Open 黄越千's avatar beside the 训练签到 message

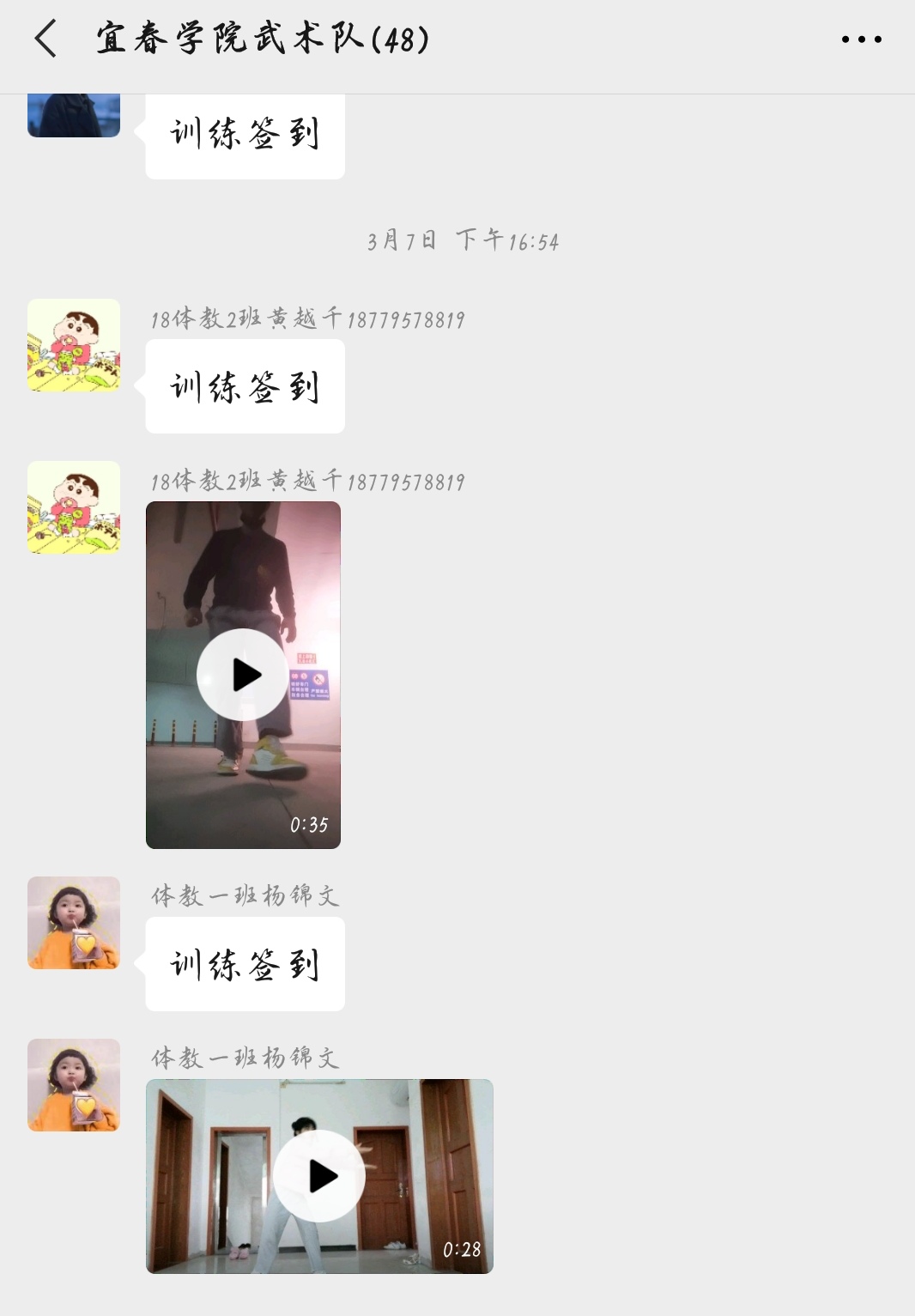(74, 345)
